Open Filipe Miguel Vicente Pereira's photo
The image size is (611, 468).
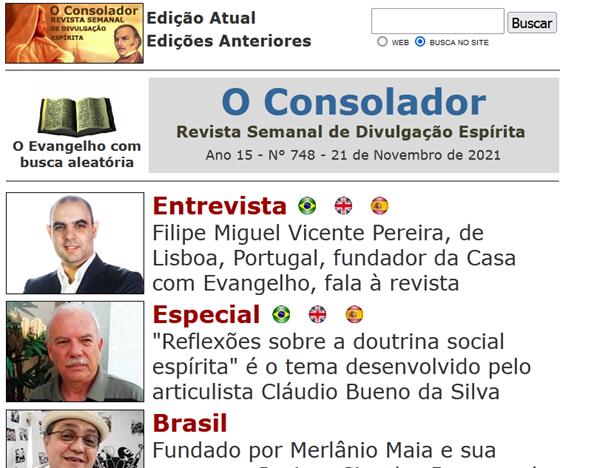(75, 243)
